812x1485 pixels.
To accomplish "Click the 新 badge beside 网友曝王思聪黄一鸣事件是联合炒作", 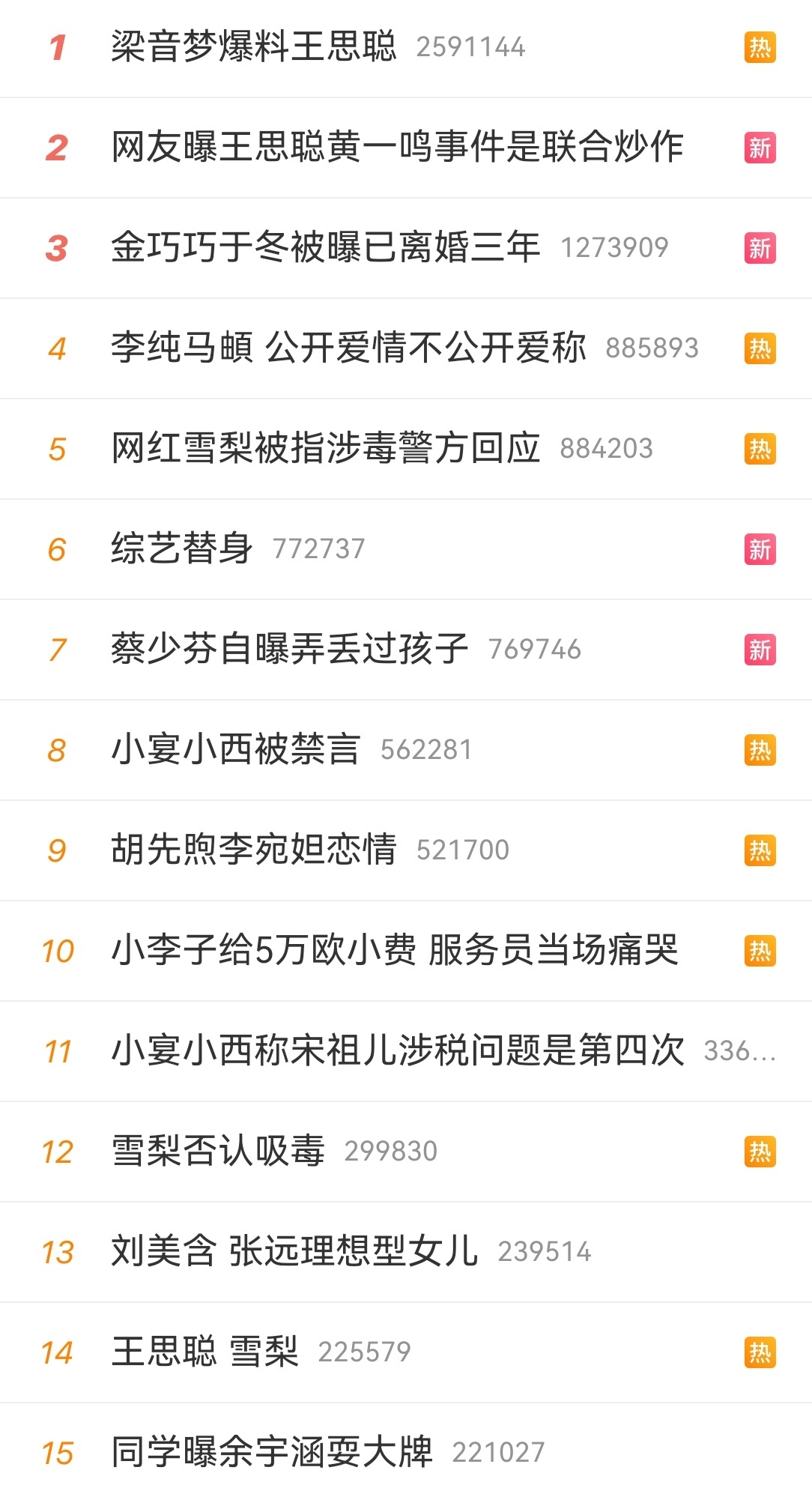I will tap(760, 148).
